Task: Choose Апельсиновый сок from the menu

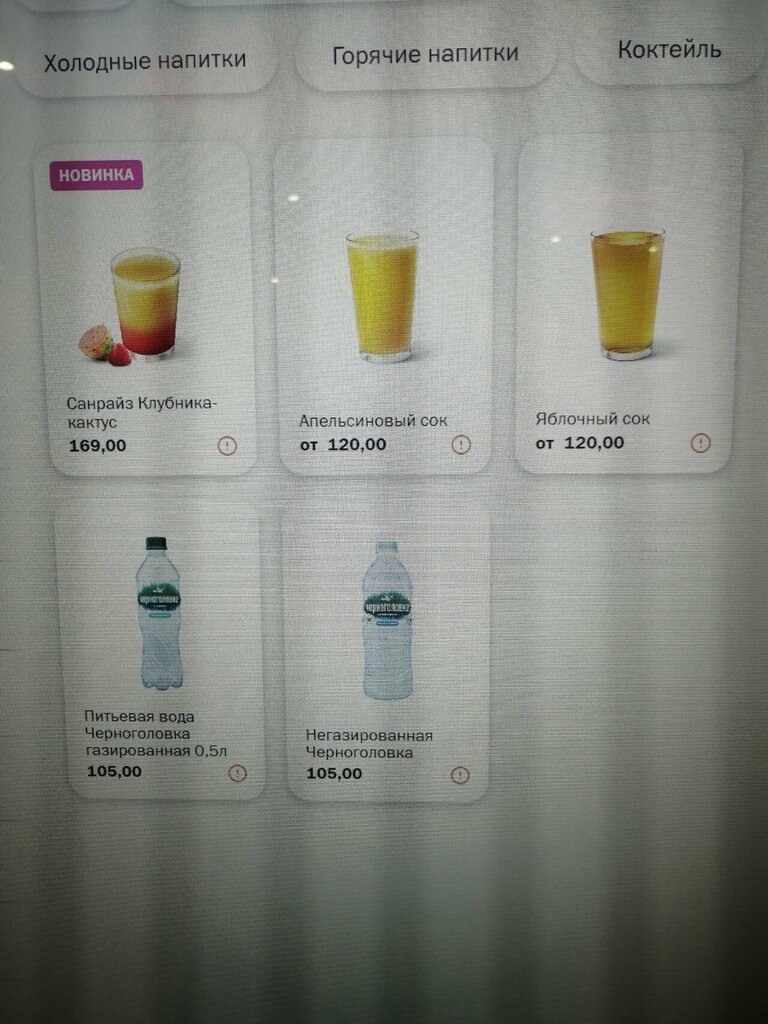Action: 382,300
